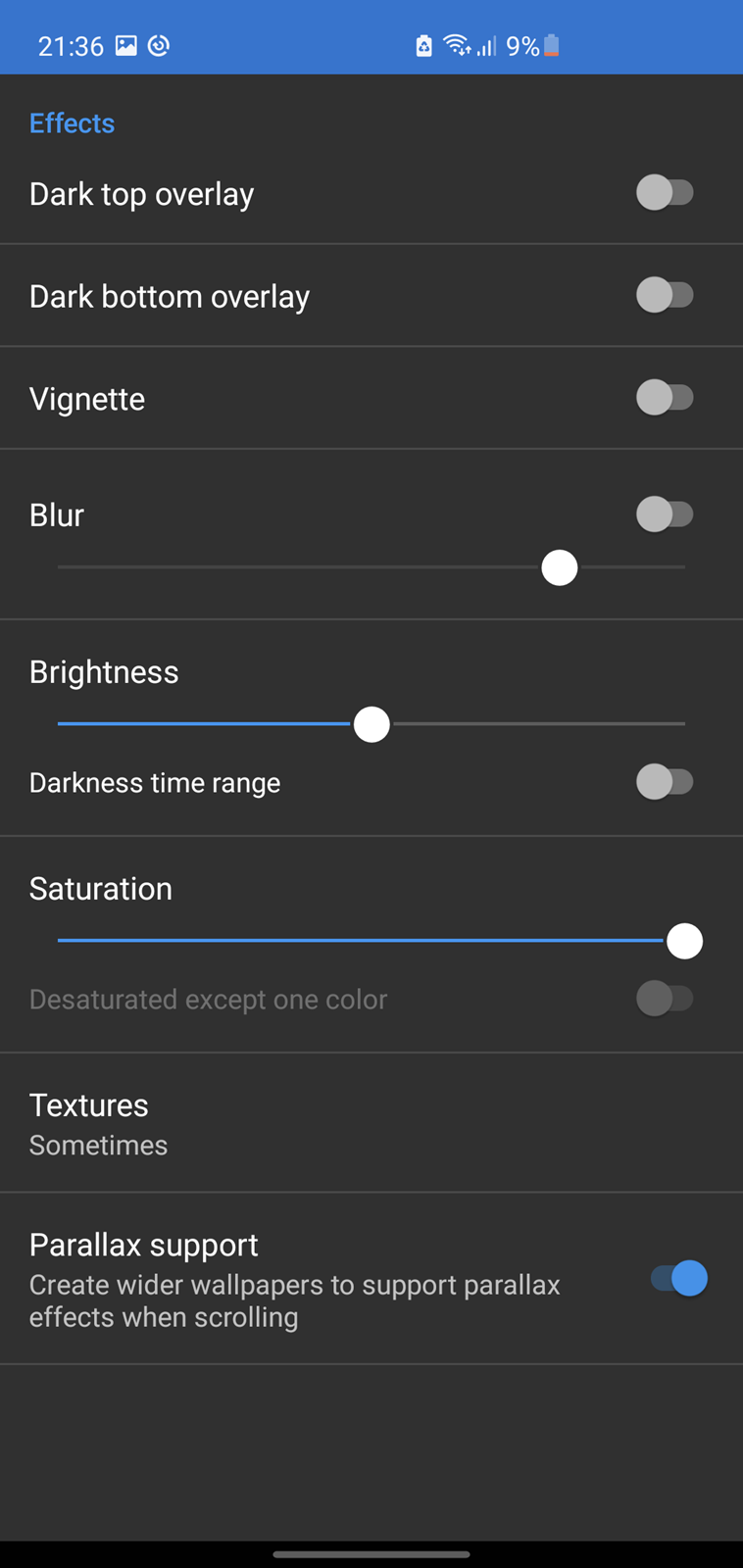Enable the Dark top overlay switch
This screenshot has width=743, height=1568.
tap(665, 193)
